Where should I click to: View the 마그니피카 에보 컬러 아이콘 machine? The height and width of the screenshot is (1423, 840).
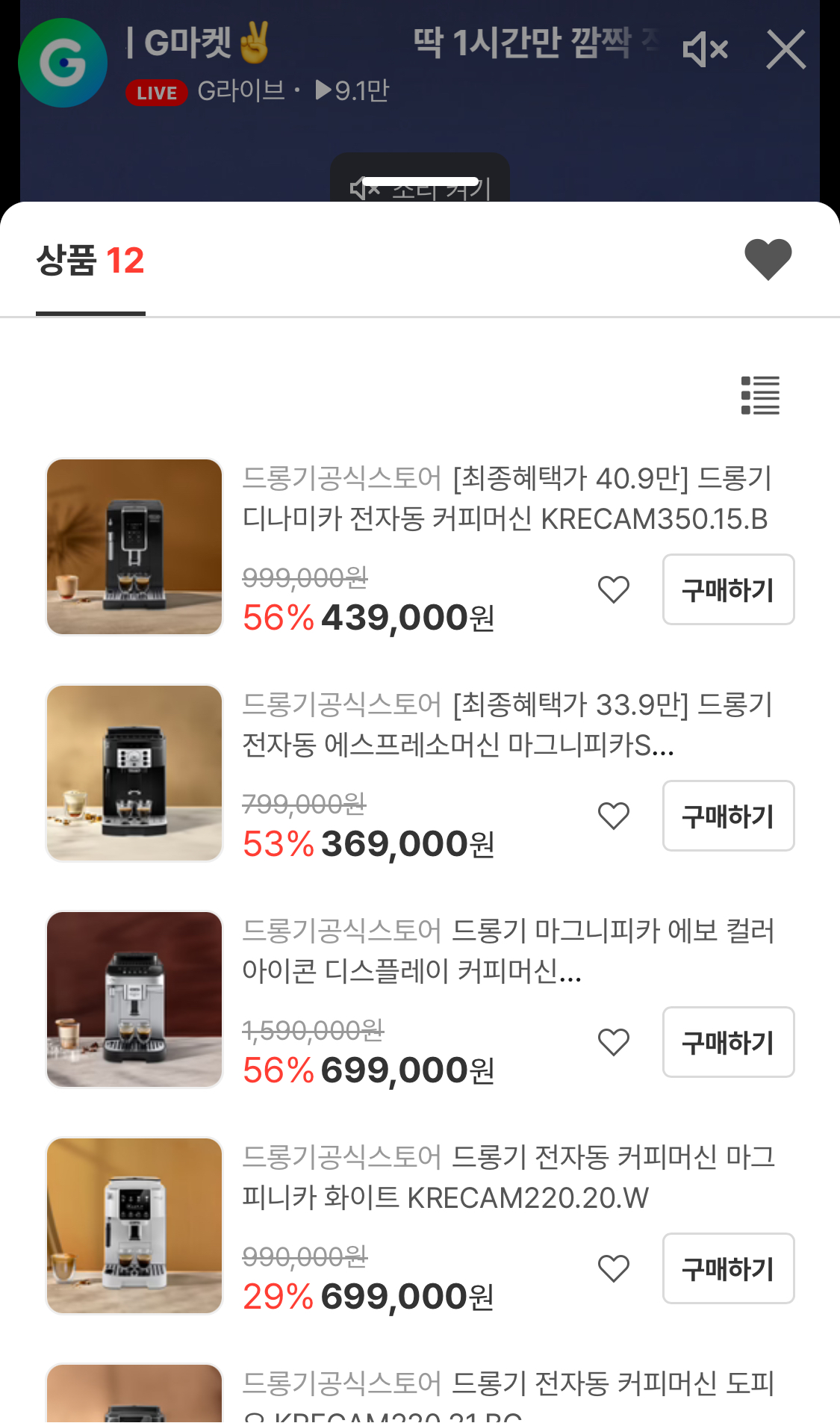click(506, 951)
